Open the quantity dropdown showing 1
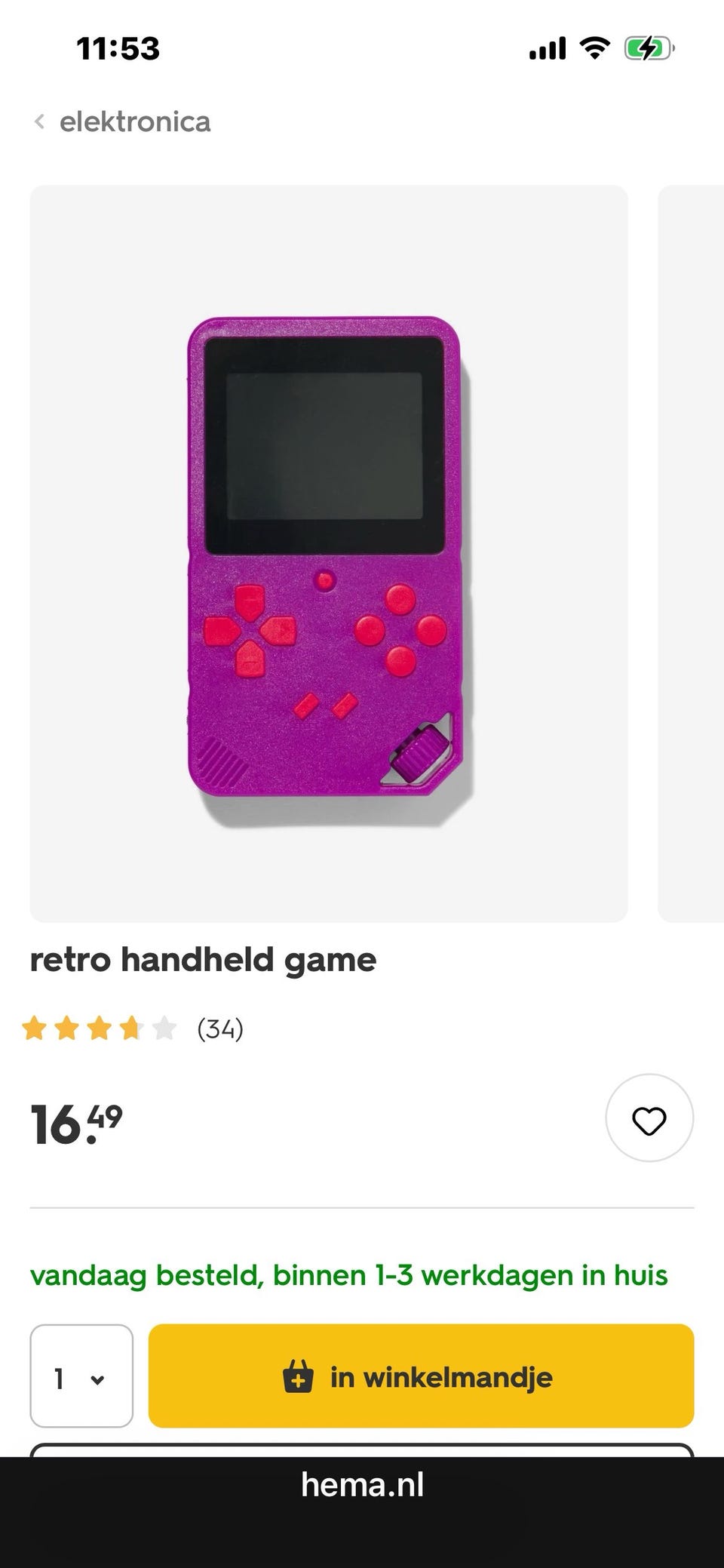This screenshot has width=724, height=1568. [81, 1376]
